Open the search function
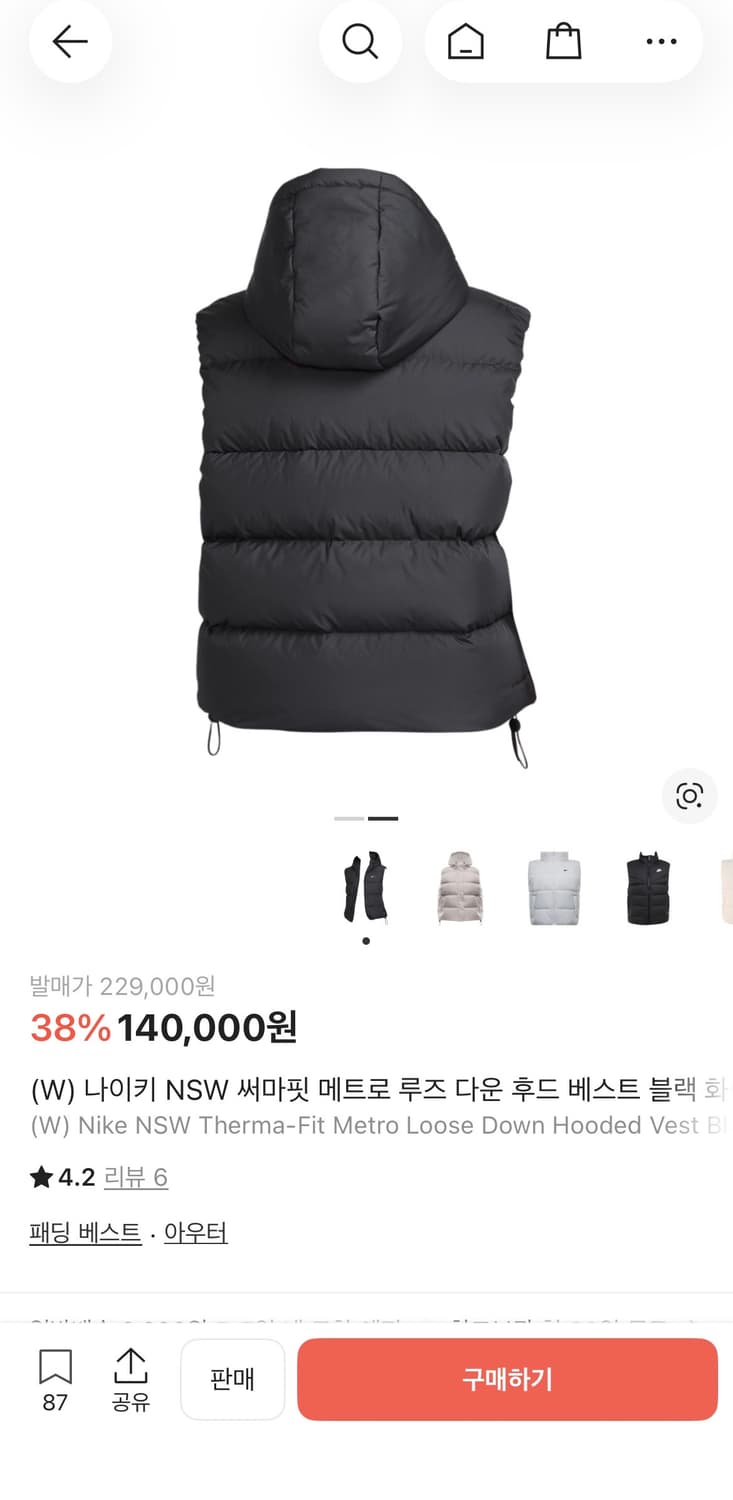The image size is (733, 1500). click(361, 41)
